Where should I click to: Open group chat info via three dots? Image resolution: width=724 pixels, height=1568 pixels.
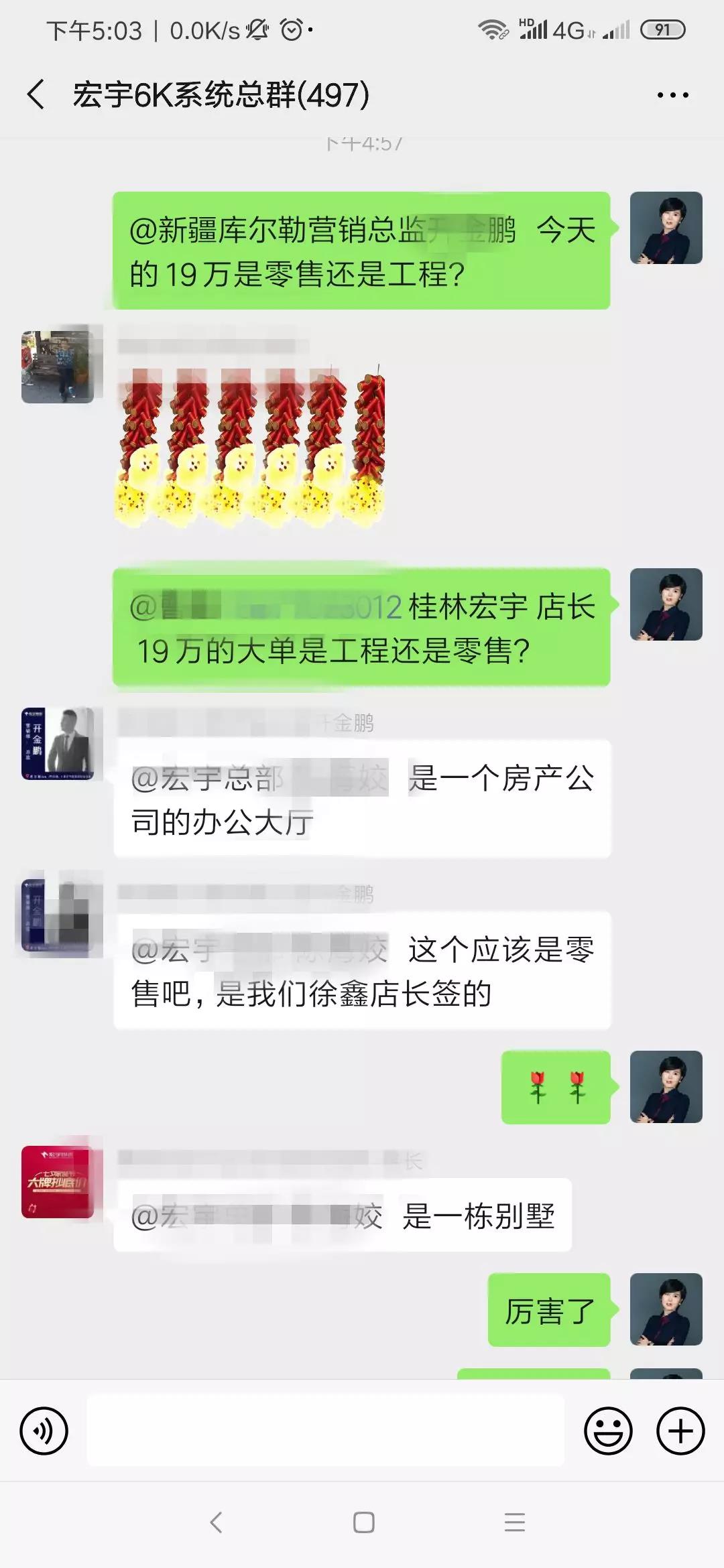[672, 95]
